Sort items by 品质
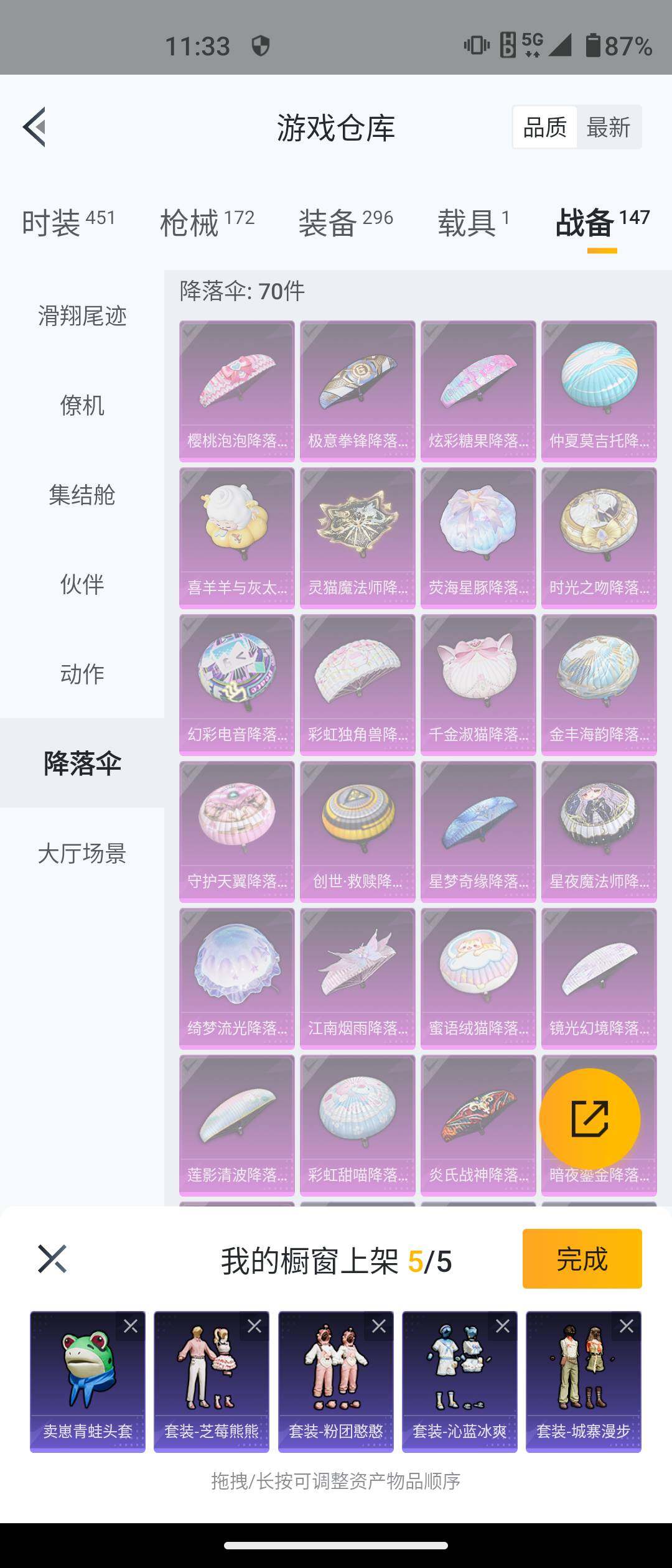The height and width of the screenshot is (1568, 672). (545, 128)
